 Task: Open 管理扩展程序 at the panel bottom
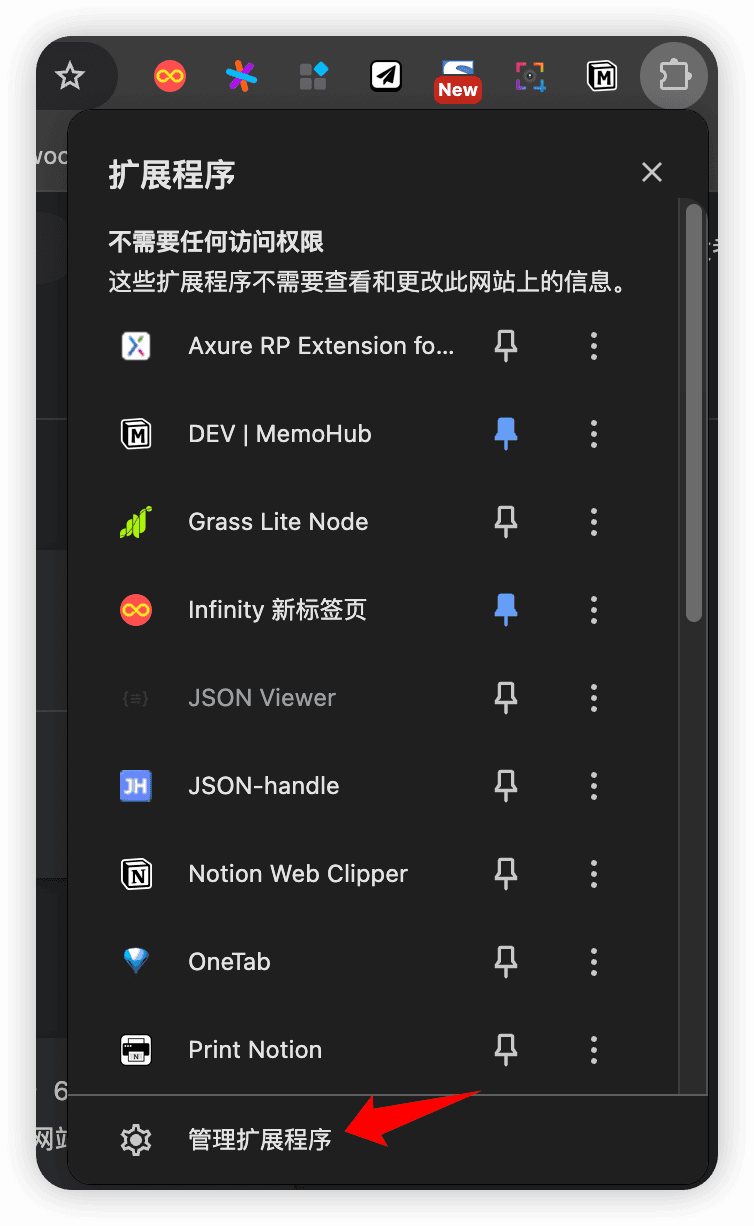[260, 1139]
